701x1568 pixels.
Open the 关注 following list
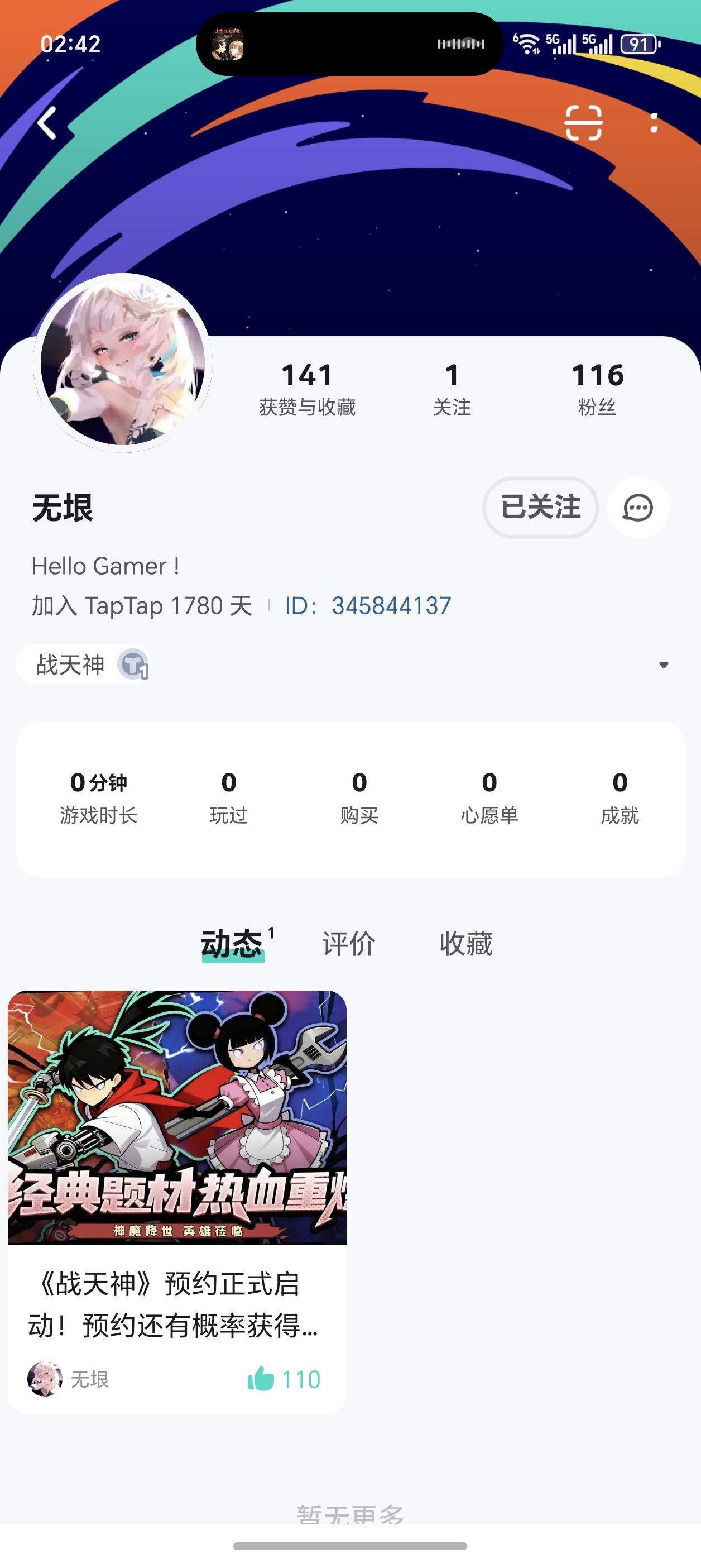(452, 388)
